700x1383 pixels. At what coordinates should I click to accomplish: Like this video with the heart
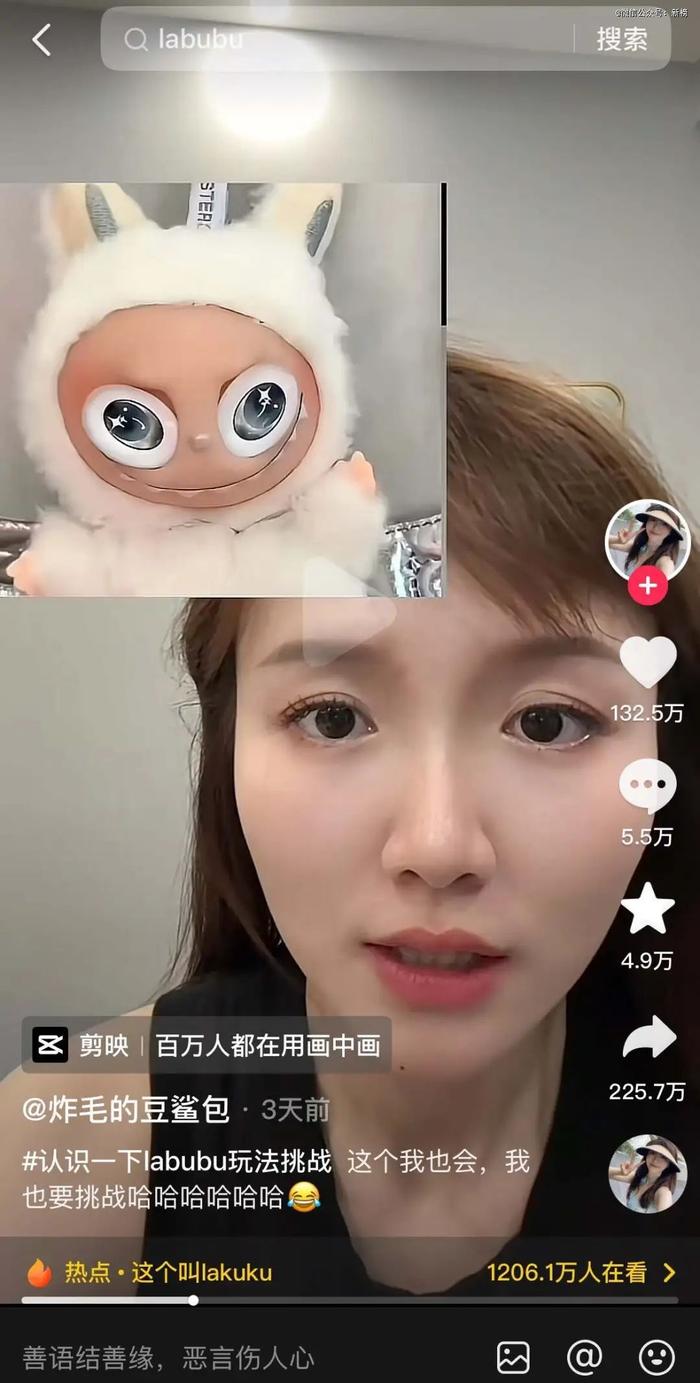pyautogui.click(x=647, y=662)
